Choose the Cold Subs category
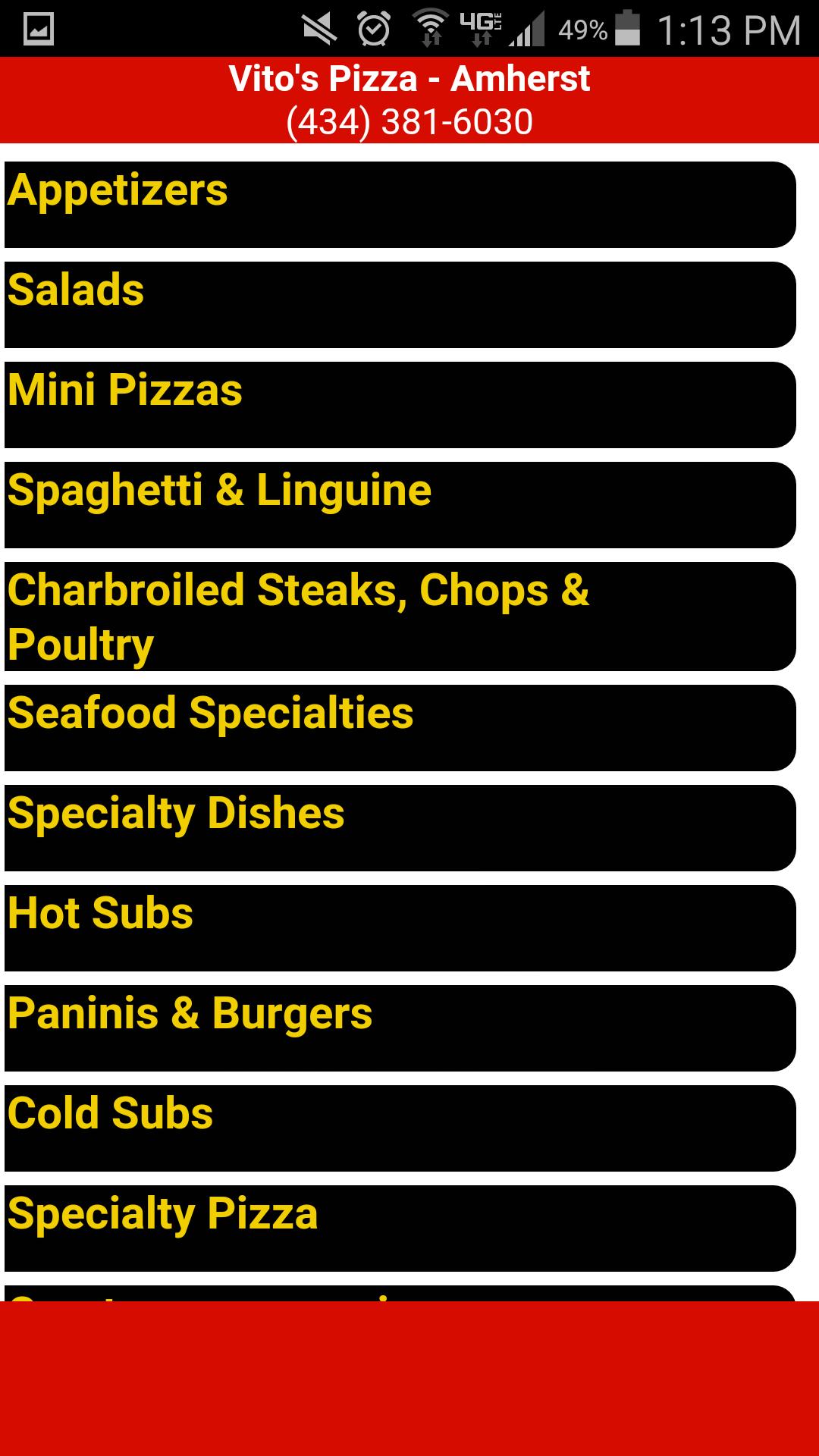This screenshot has height=1456, width=819. 400,1128
